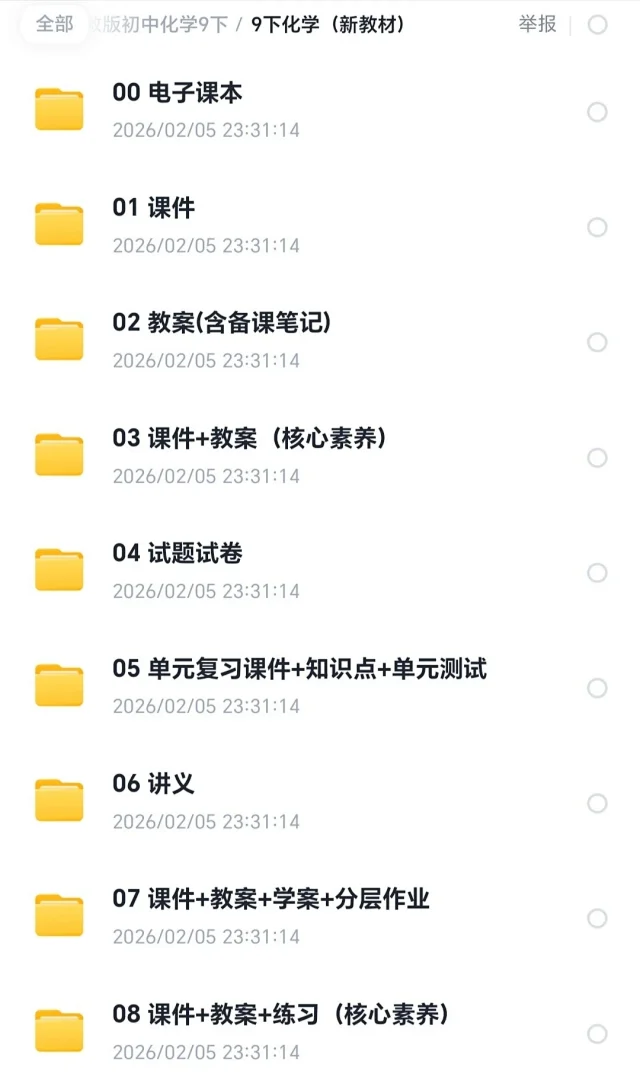Viewport: 640px width, 1074px height.
Task: Open the 03 课件+教案（核心素养）folder
Action: [x=249, y=439]
